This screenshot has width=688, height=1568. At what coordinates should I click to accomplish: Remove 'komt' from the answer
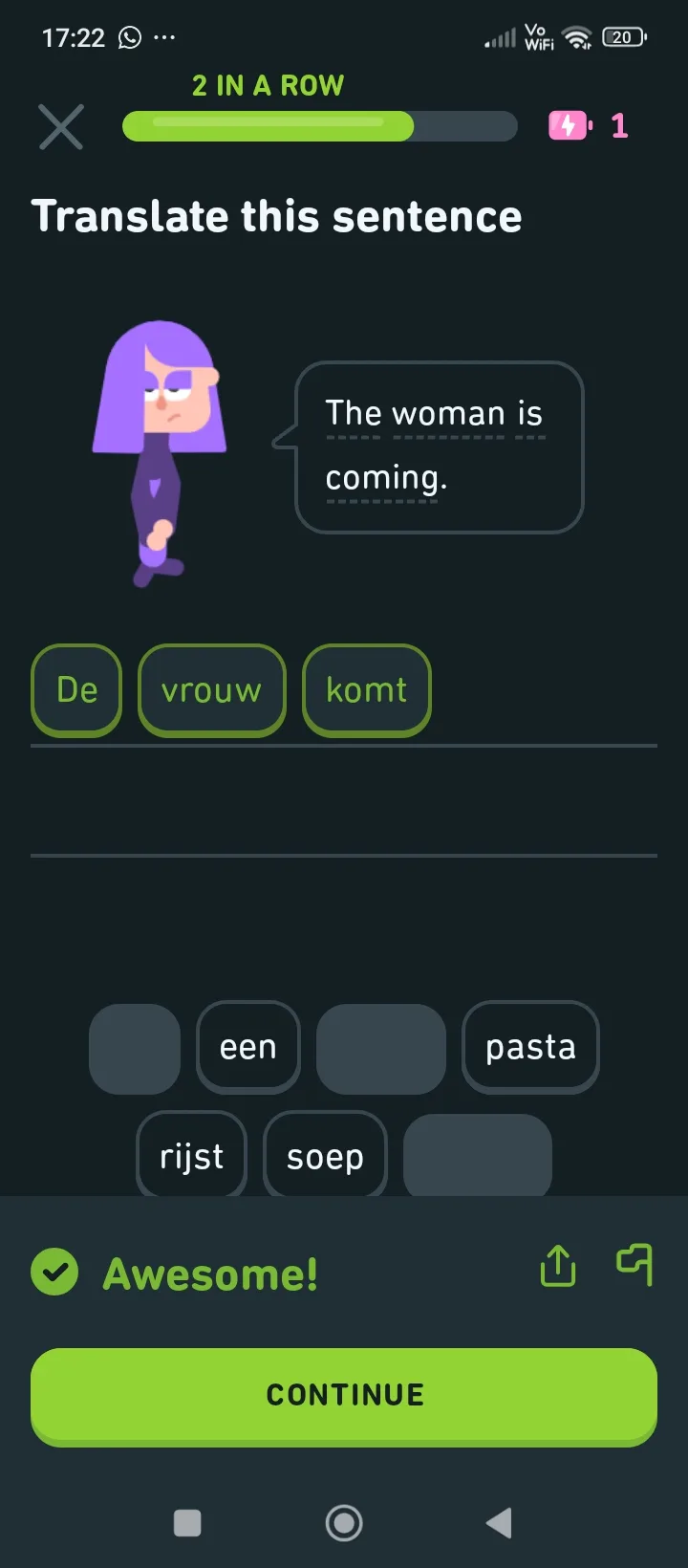[x=367, y=690]
